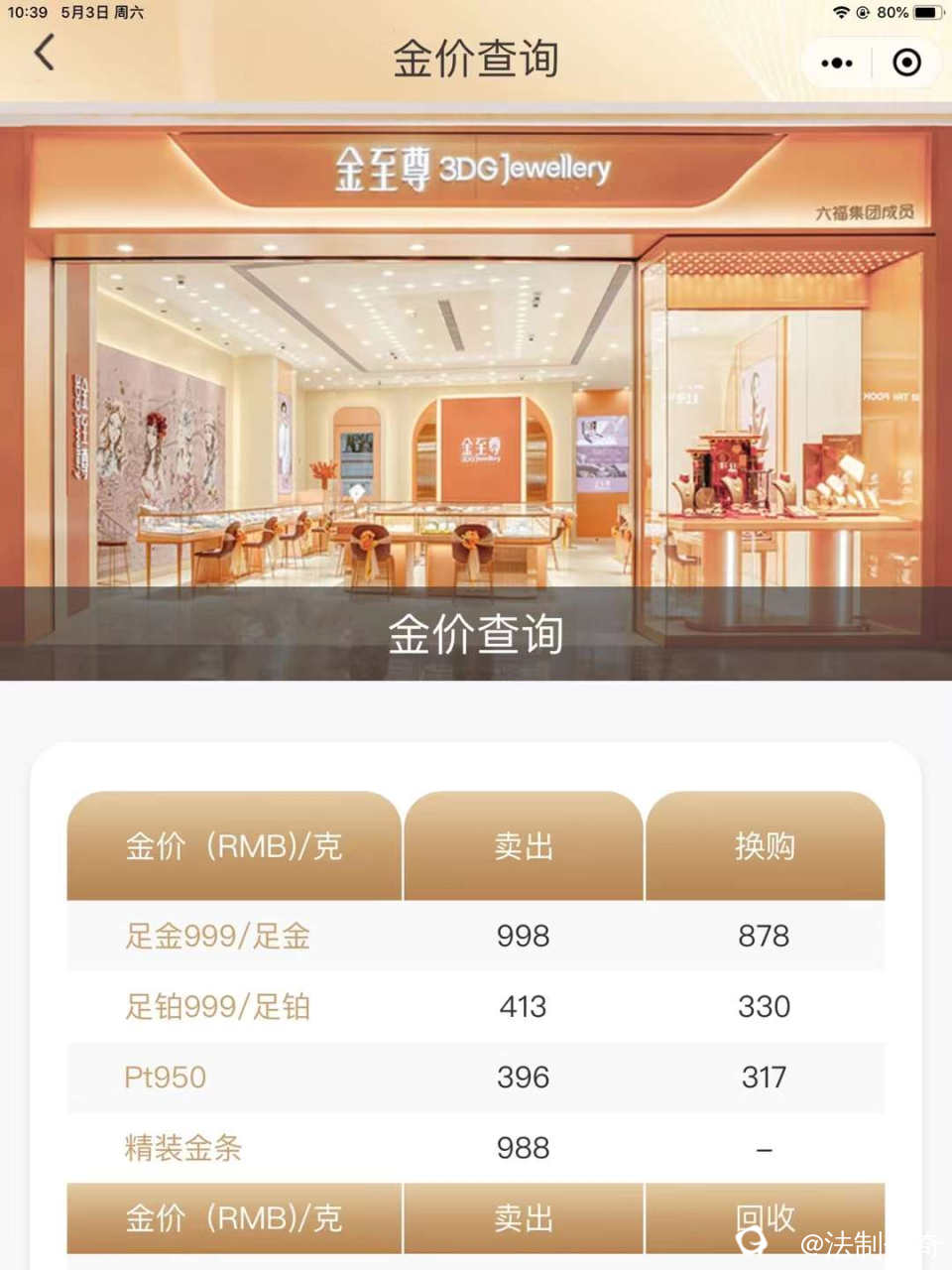Go back from the 金价查询 page
952x1270 pixels.
click(x=44, y=54)
